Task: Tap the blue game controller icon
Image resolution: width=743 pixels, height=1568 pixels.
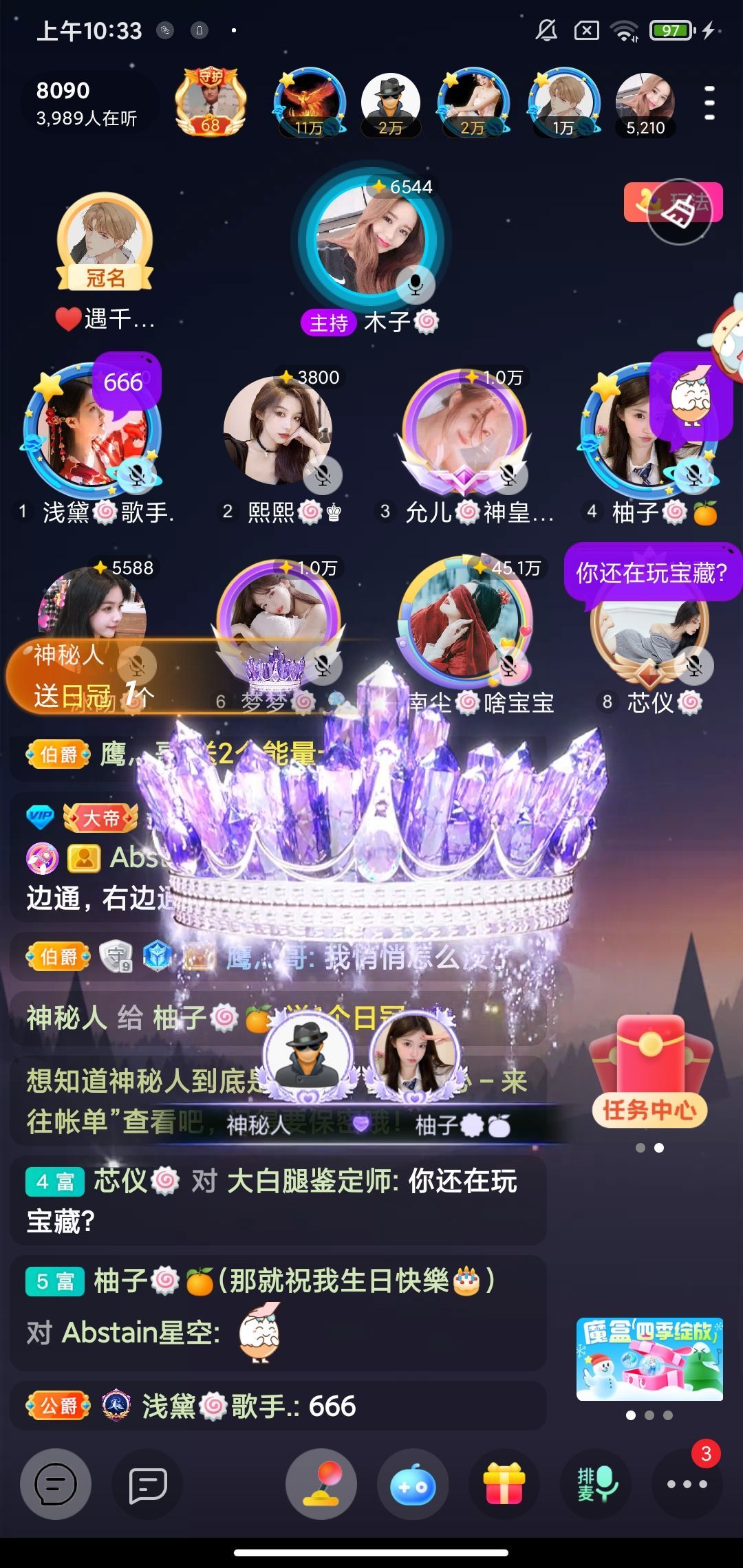Action: point(413,1484)
